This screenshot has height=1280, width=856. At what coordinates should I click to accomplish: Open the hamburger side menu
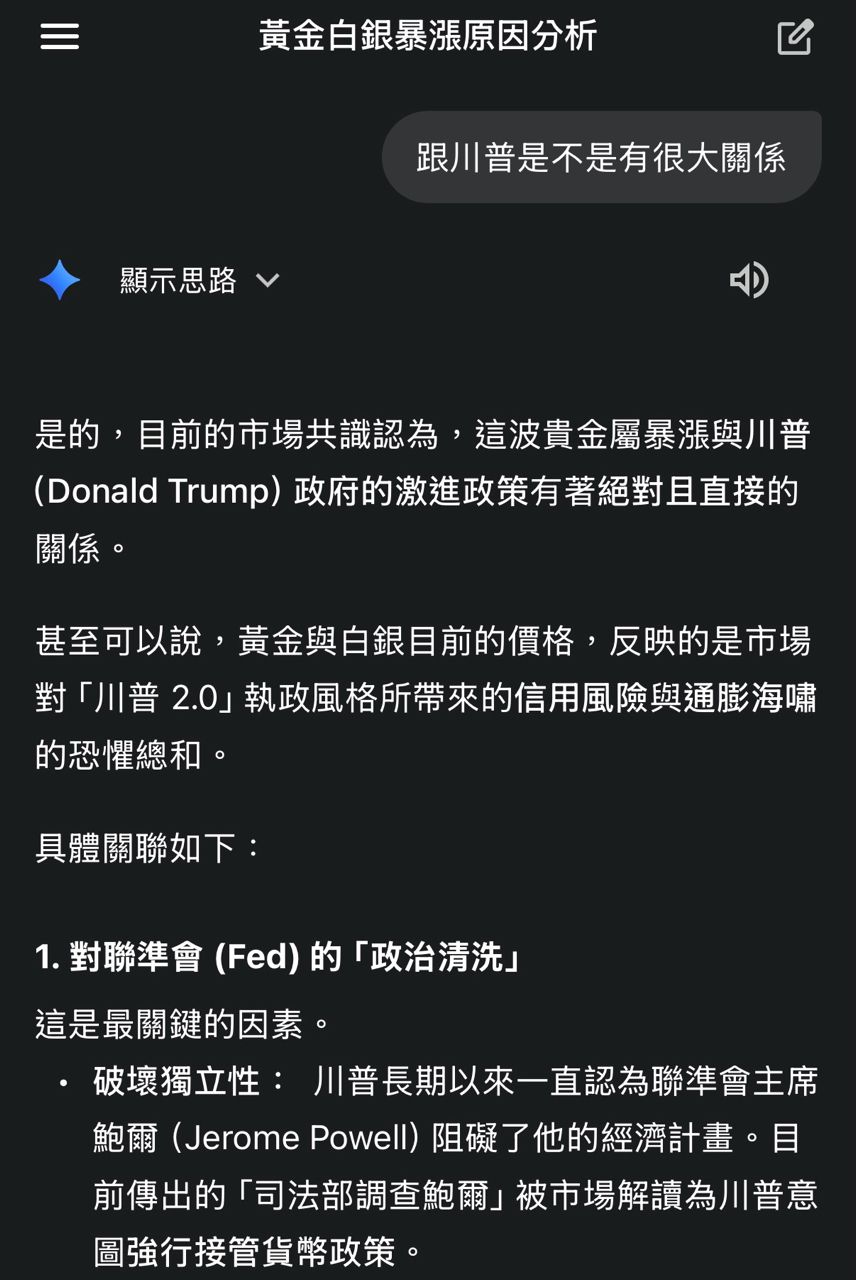(59, 37)
